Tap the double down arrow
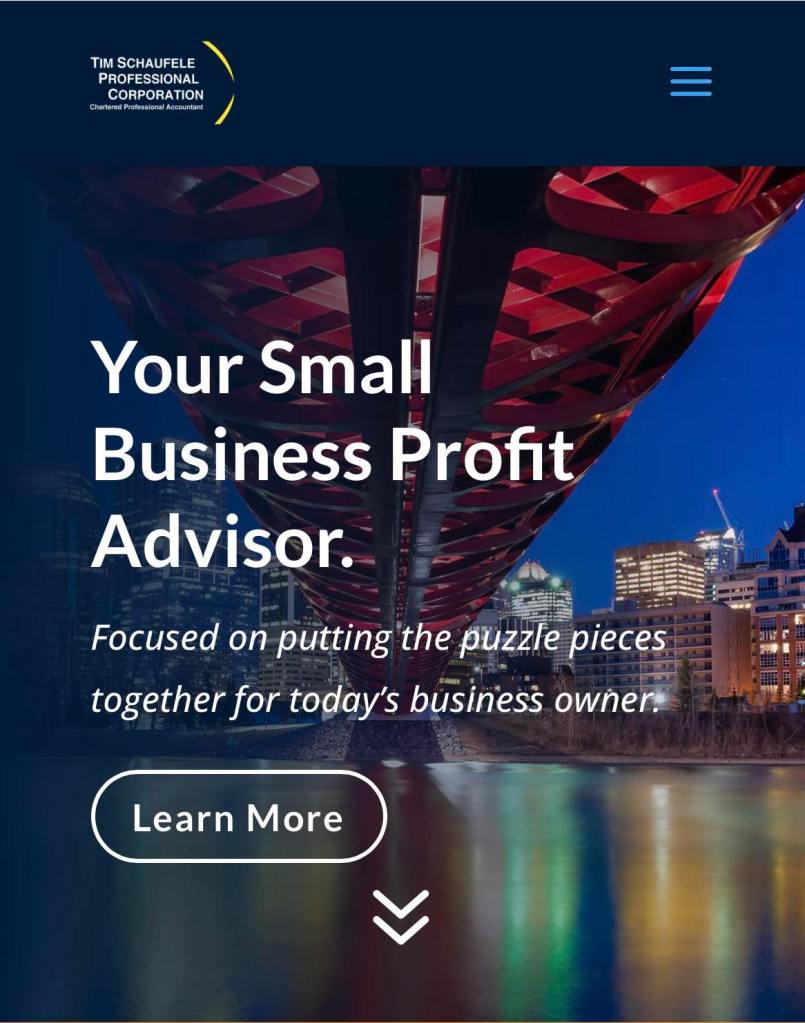The height and width of the screenshot is (1023, 805). pos(401,916)
